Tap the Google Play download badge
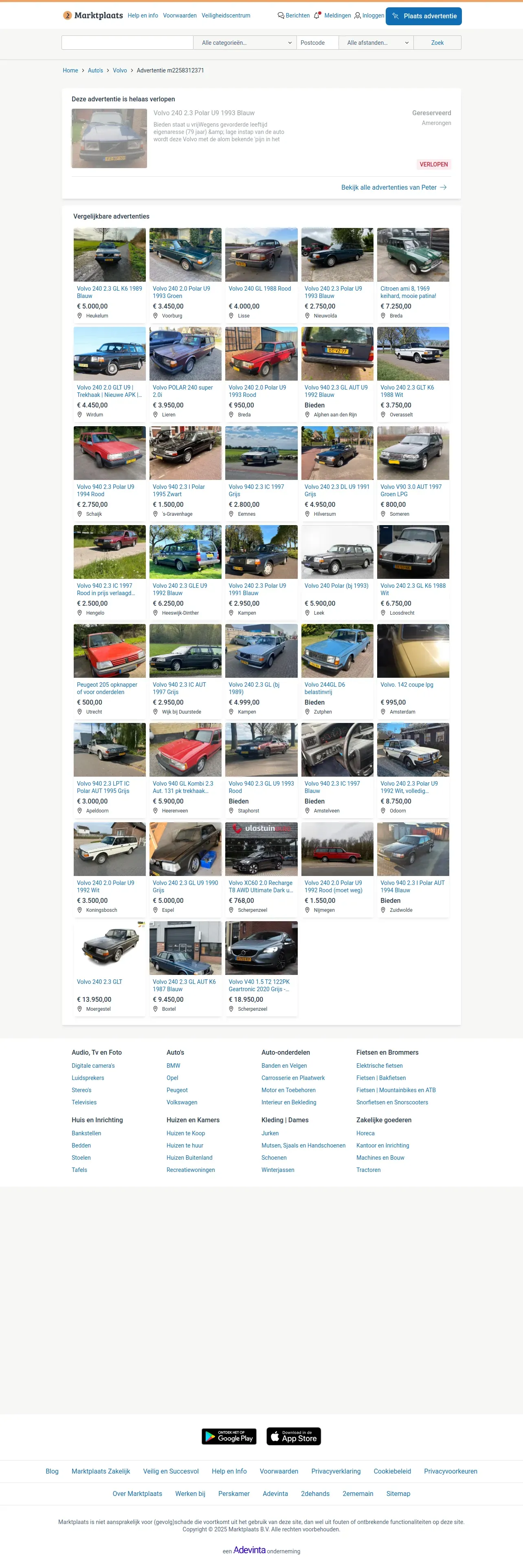523x1568 pixels. point(229,1437)
